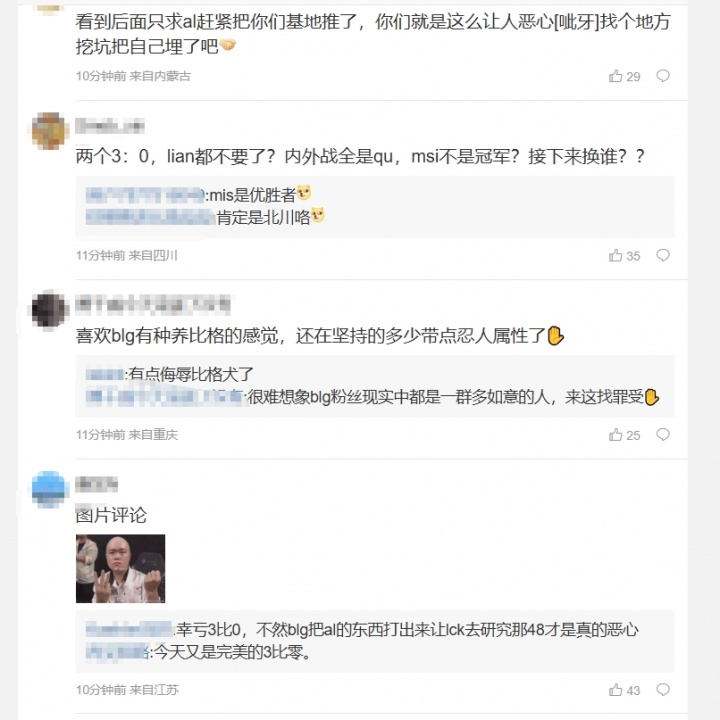Reply to the comment from 四川
The width and height of the screenshot is (720, 720).
coord(662,256)
